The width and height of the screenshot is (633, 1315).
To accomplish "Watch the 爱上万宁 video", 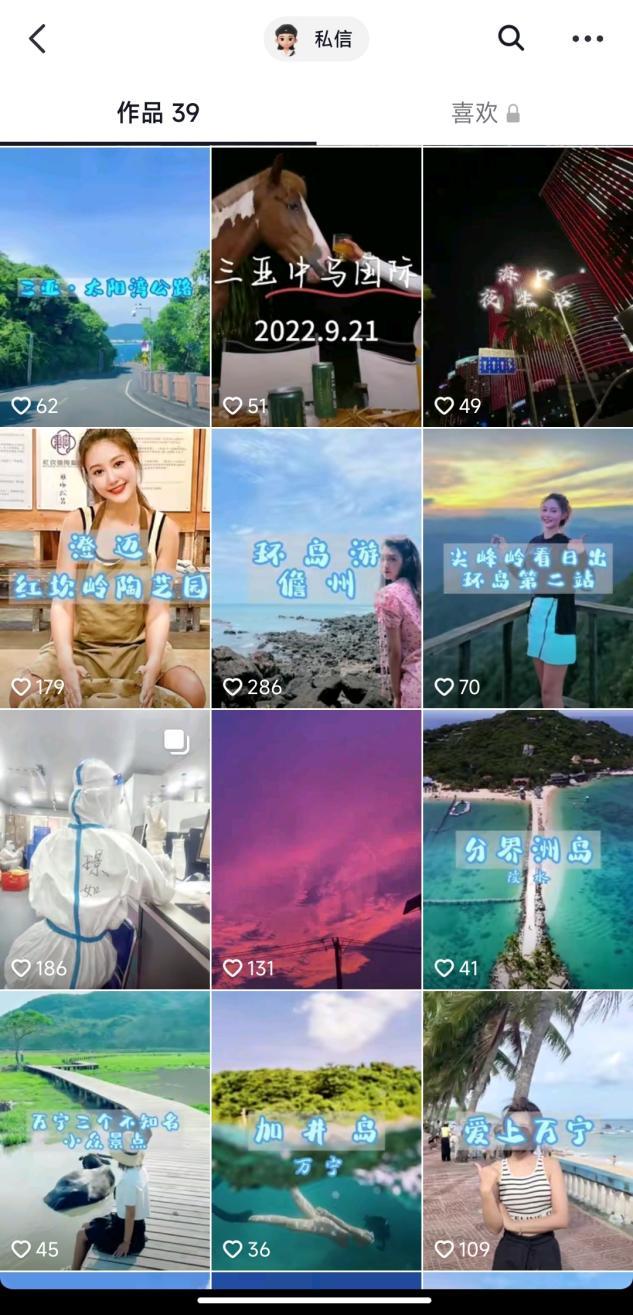I will [528, 1130].
